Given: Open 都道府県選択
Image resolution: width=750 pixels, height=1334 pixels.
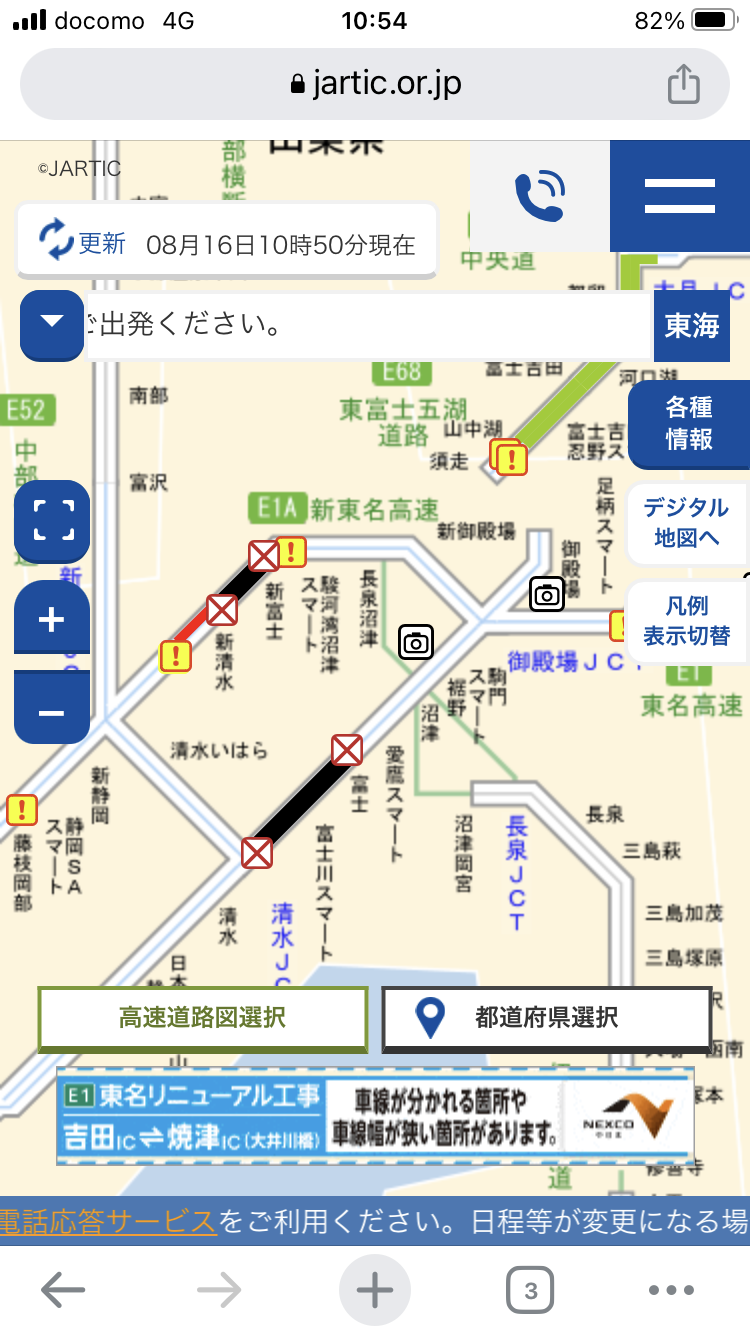Looking at the screenshot, I should point(546,1019).
